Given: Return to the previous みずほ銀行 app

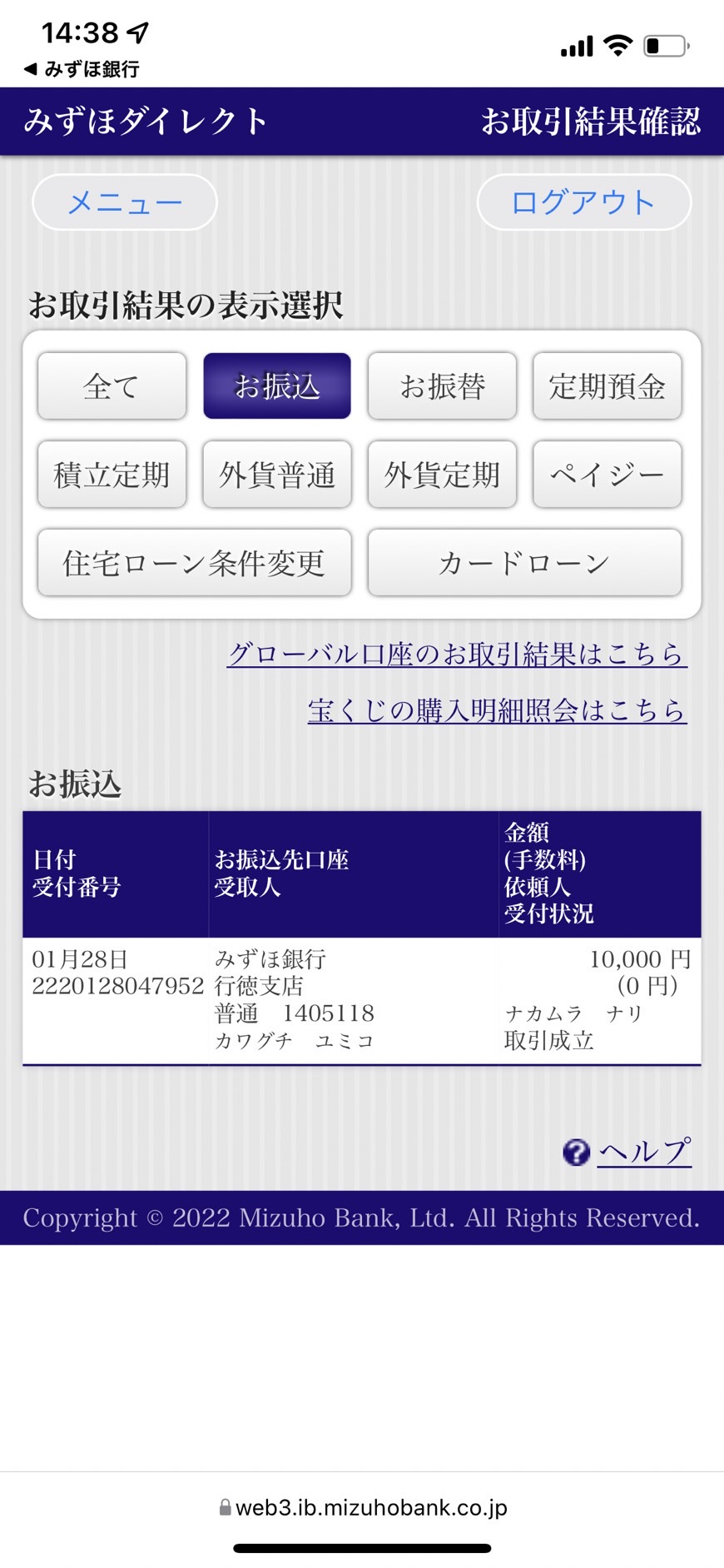Looking at the screenshot, I should pyautogui.click(x=82, y=69).
